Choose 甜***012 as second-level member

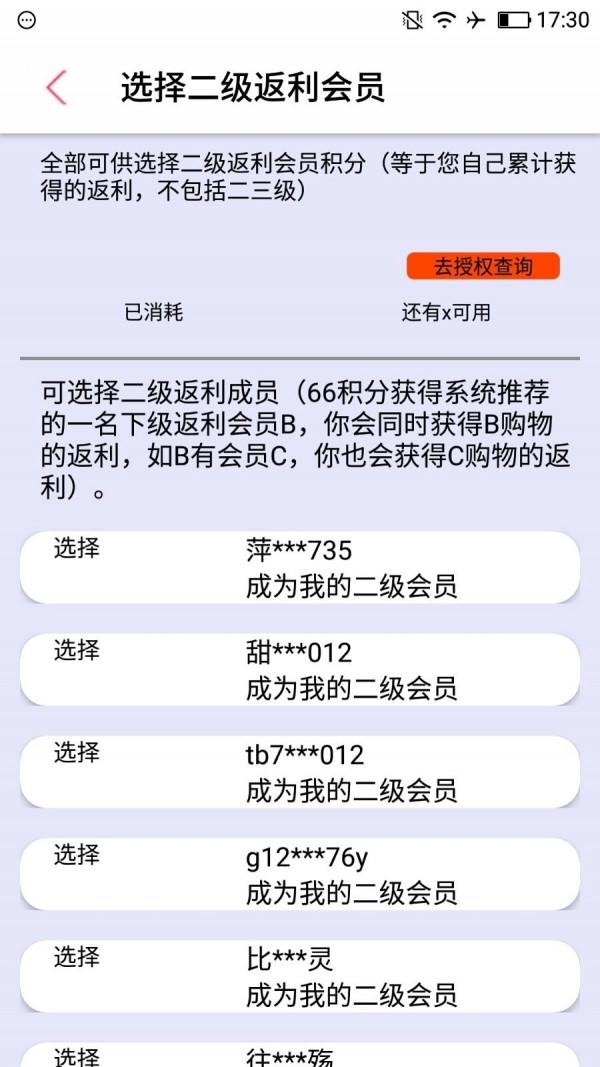click(x=299, y=670)
